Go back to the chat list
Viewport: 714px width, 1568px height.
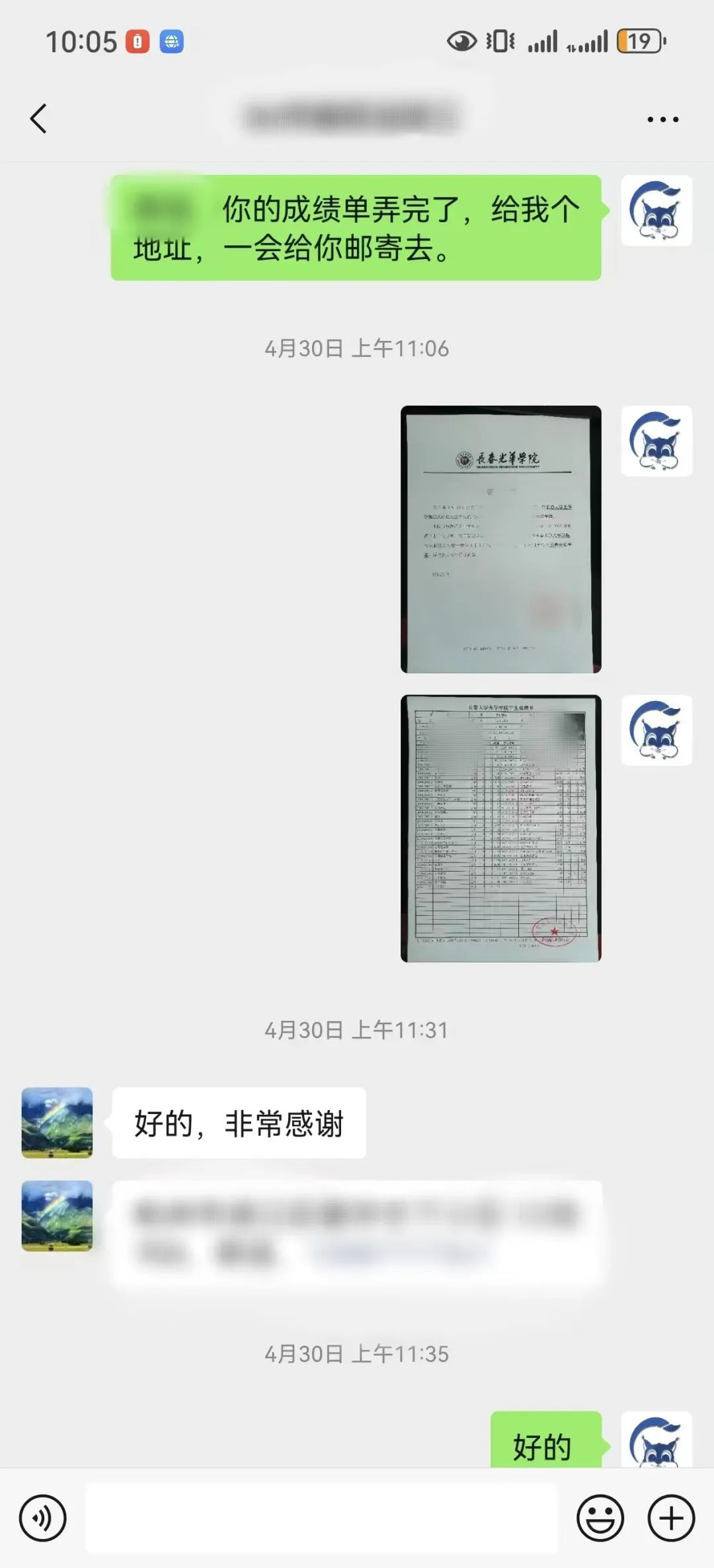pyautogui.click(x=38, y=119)
